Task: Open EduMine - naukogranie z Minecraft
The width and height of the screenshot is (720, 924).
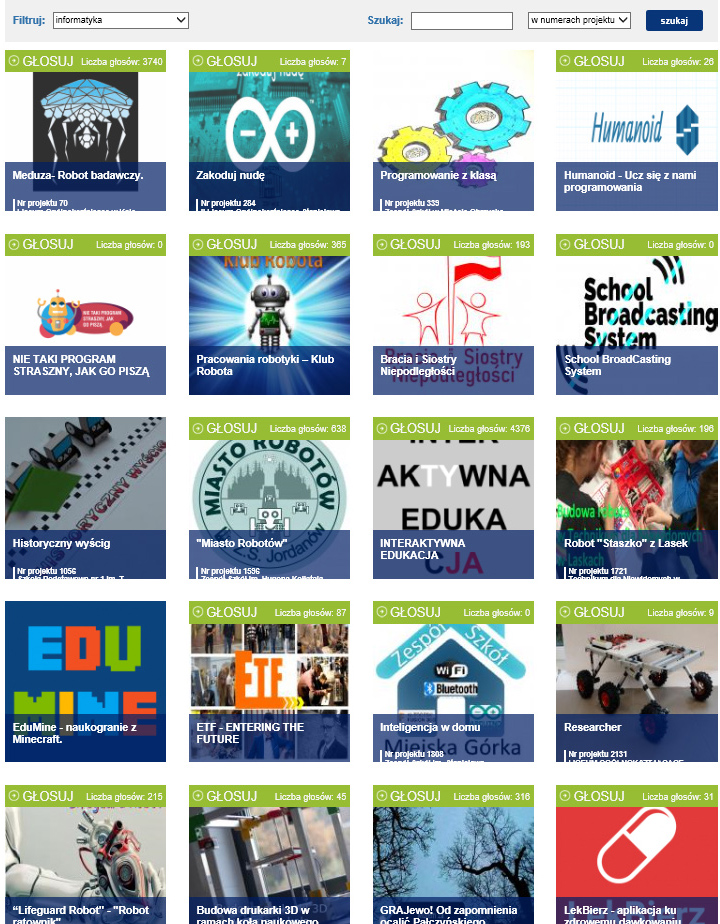Action: point(85,733)
